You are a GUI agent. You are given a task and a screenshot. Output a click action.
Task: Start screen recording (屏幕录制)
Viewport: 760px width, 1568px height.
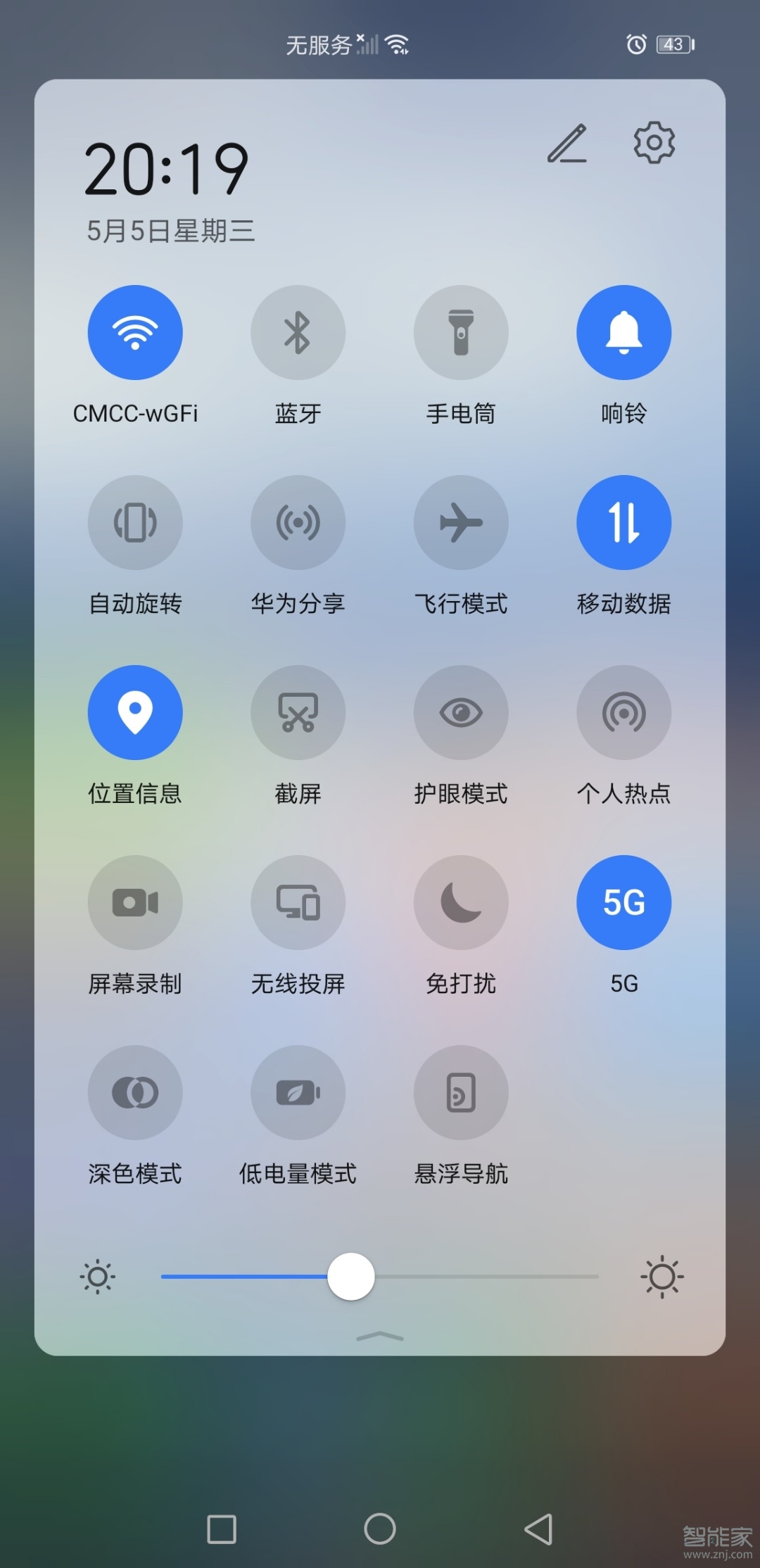[x=135, y=902]
